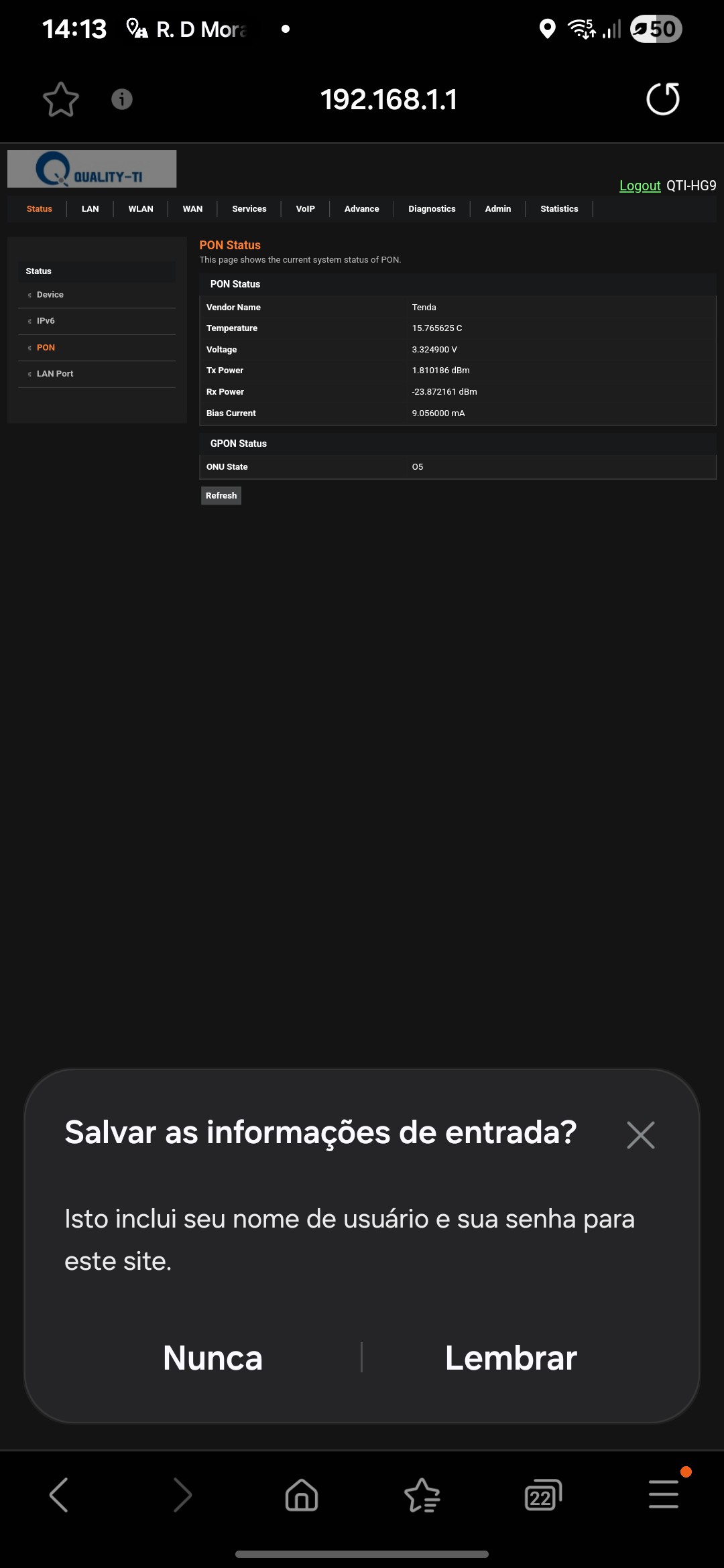Go to the browser home page

pos(302,1495)
